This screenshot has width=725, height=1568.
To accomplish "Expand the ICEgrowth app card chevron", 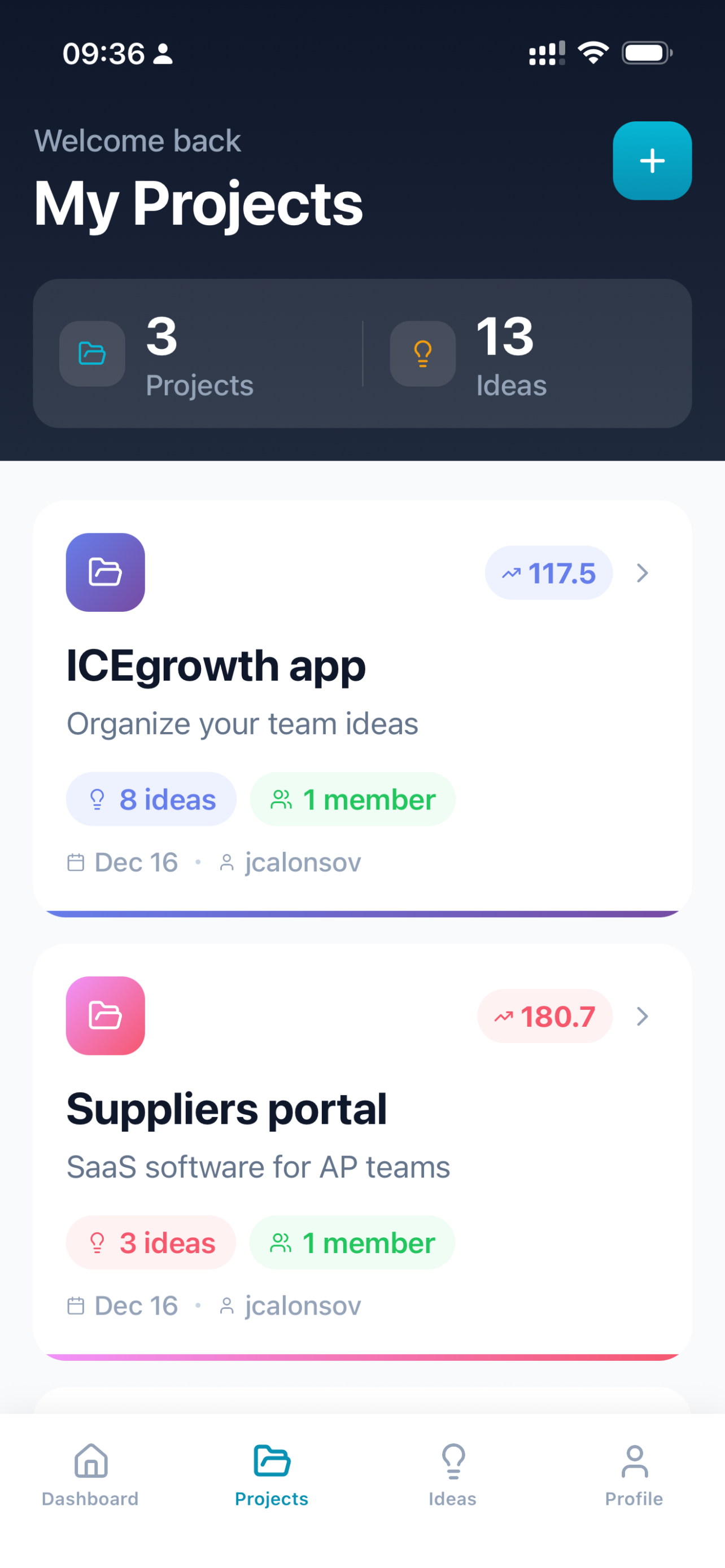I will click(x=642, y=573).
